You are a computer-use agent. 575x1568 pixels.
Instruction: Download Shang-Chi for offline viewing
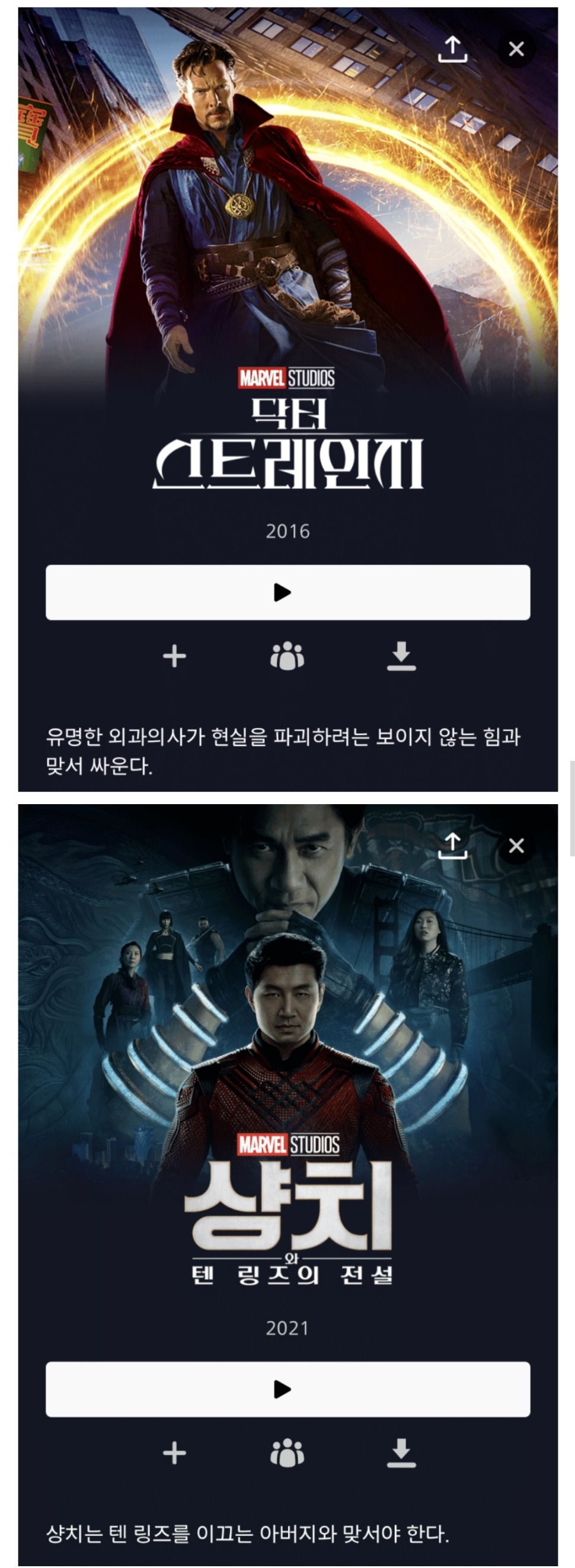[x=401, y=1453]
